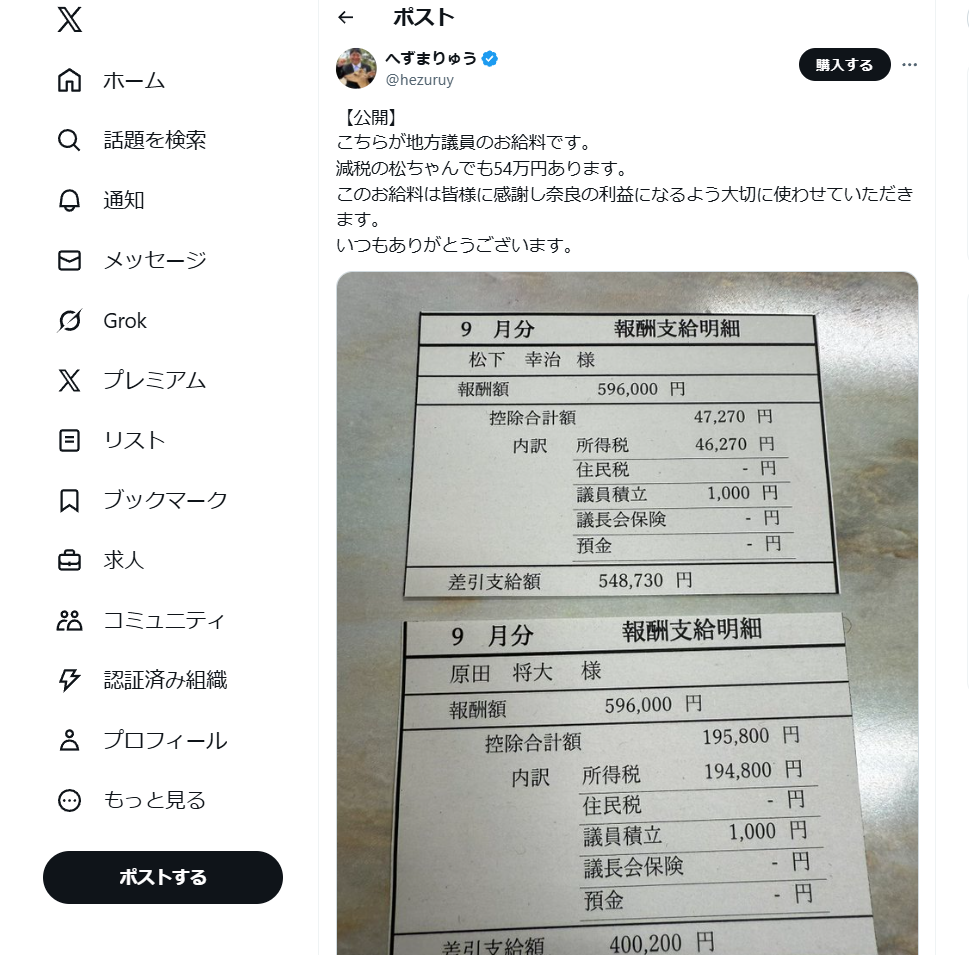Viewport: 969px width, 955px height.
Task: Open the post's more options menu
Action: click(909, 65)
